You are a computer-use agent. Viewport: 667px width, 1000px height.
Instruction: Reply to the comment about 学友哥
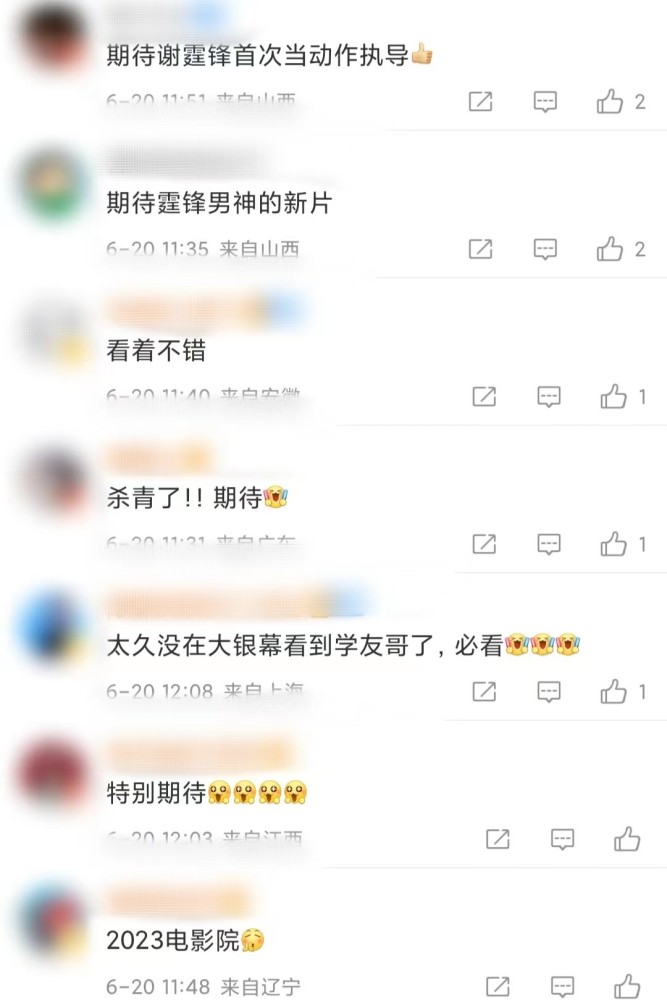click(548, 691)
